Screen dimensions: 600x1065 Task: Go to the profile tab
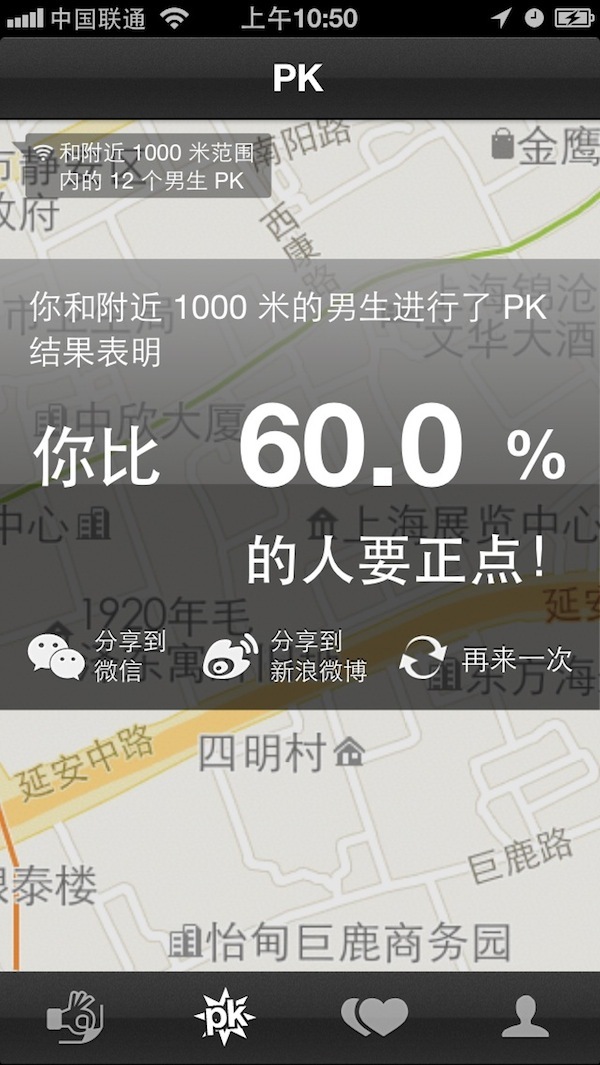coord(525,1018)
